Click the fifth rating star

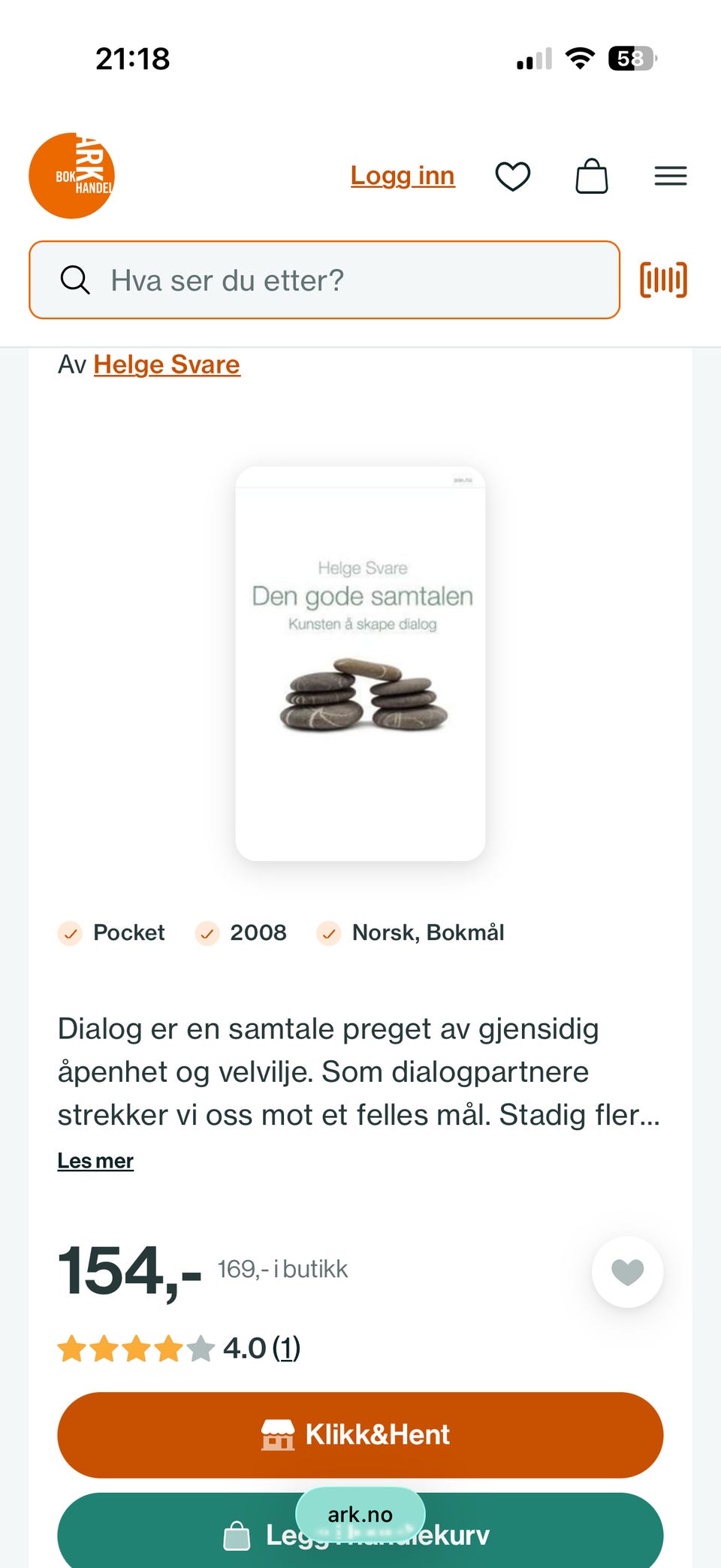pyautogui.click(x=201, y=1347)
